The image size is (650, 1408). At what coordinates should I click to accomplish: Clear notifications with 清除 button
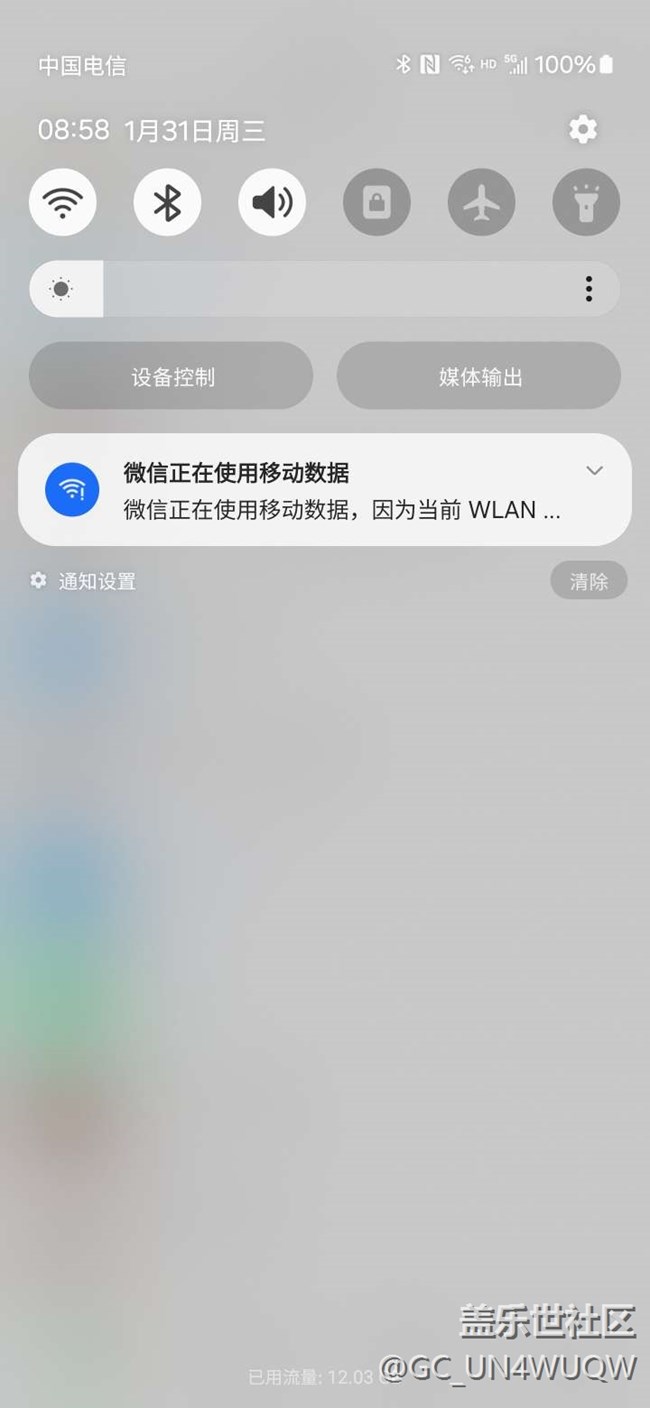pyautogui.click(x=588, y=581)
